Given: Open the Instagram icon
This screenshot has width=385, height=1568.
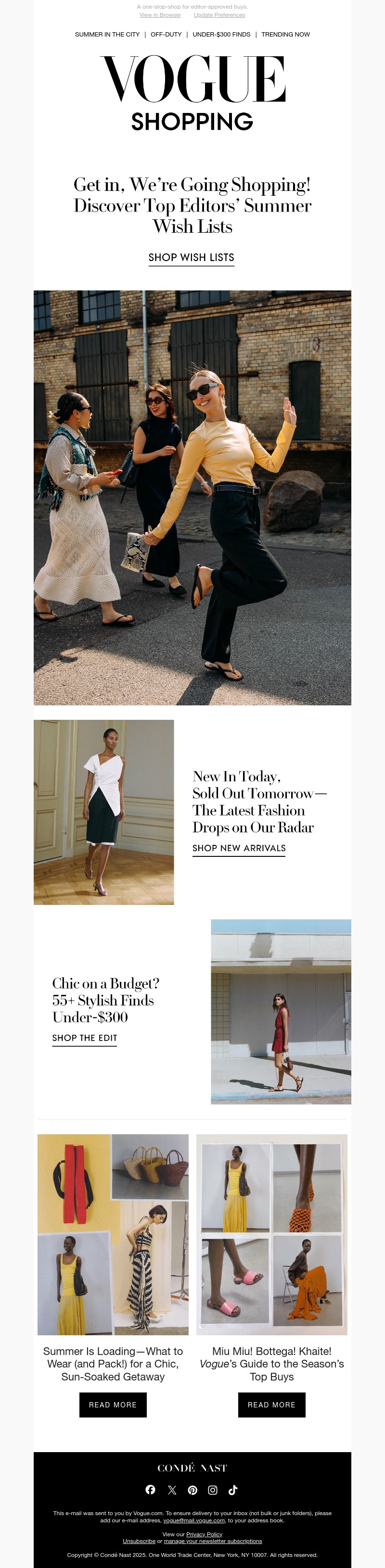Looking at the screenshot, I should tap(213, 1490).
